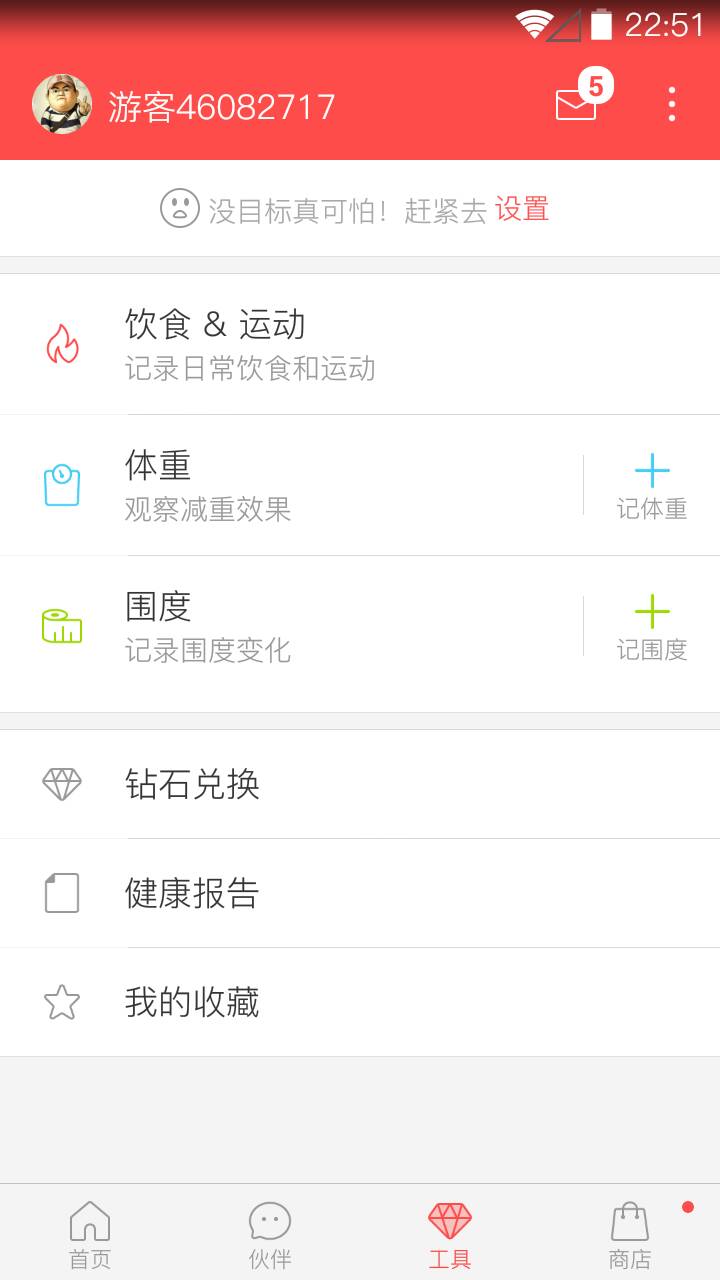Open the shopping bag icon for 商店
This screenshot has width=720, height=1280.
(630, 1222)
